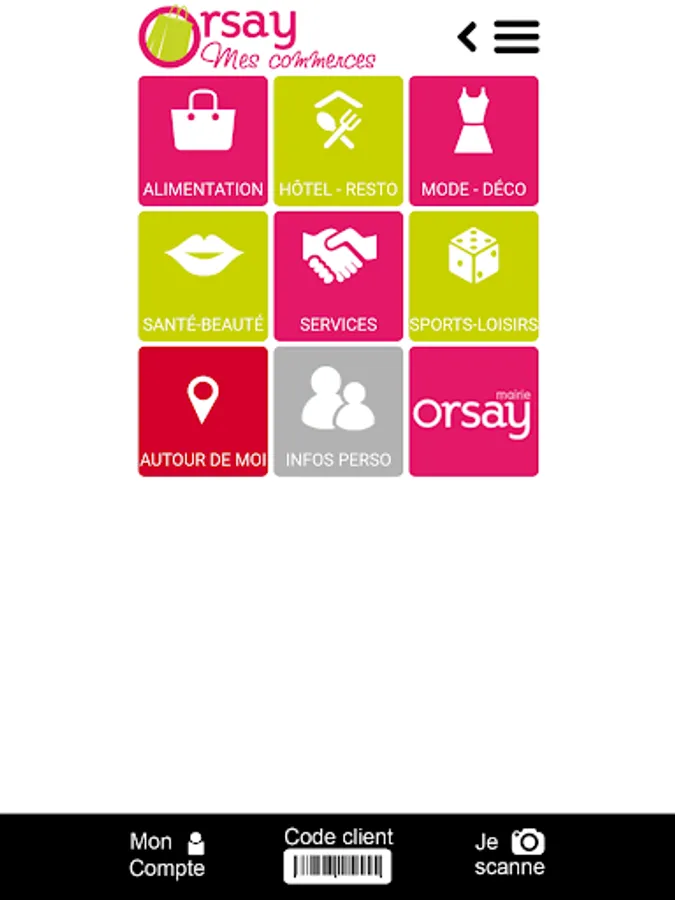Go back with the arrow icon
This screenshot has height=900, width=675.
coord(467,37)
